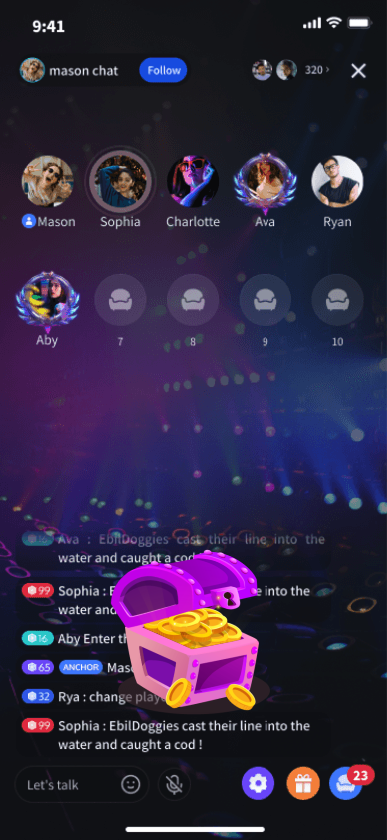Tap Charlotte's avatar
This screenshot has height=840, width=387.
[x=193, y=182]
